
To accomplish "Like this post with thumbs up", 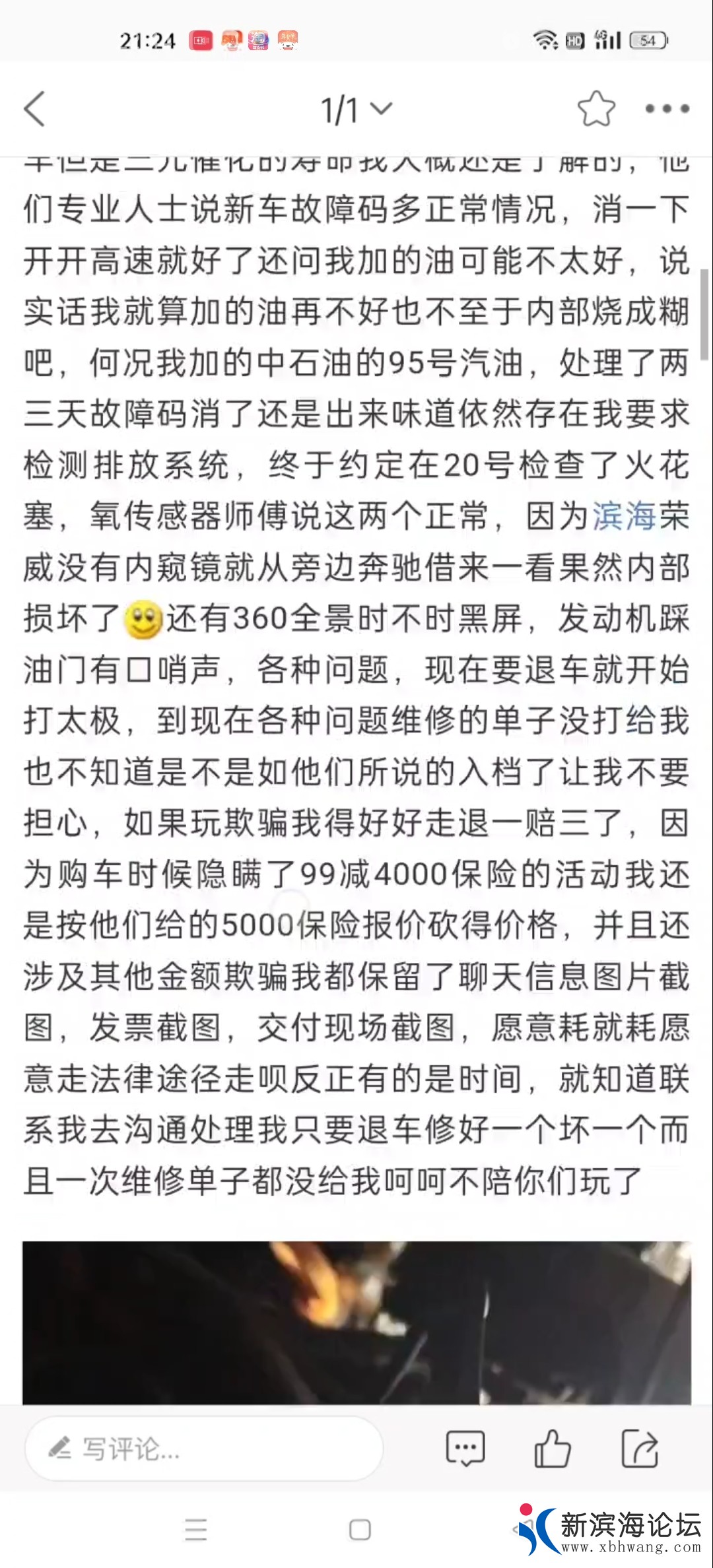I will 552,1450.
